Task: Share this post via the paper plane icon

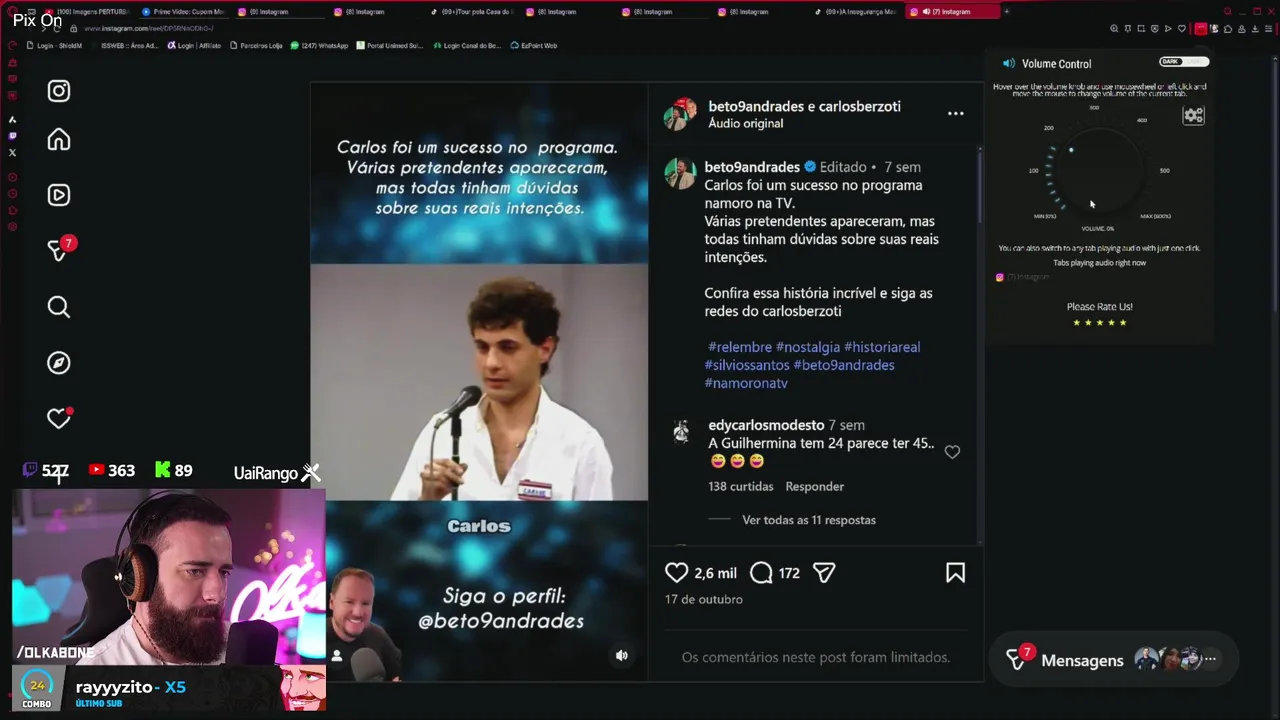Action: click(x=824, y=573)
